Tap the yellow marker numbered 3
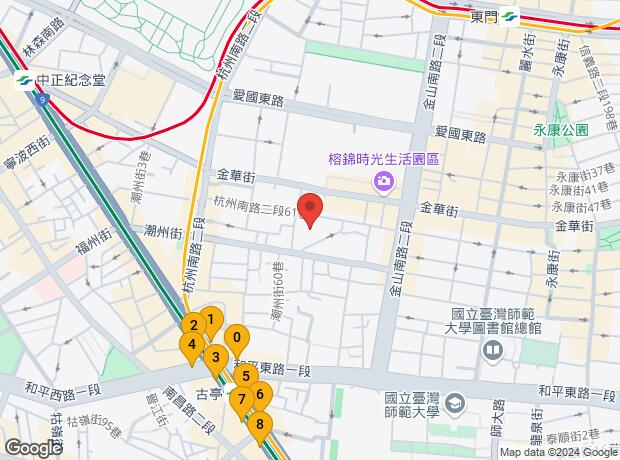620x460 pixels. tap(215, 357)
